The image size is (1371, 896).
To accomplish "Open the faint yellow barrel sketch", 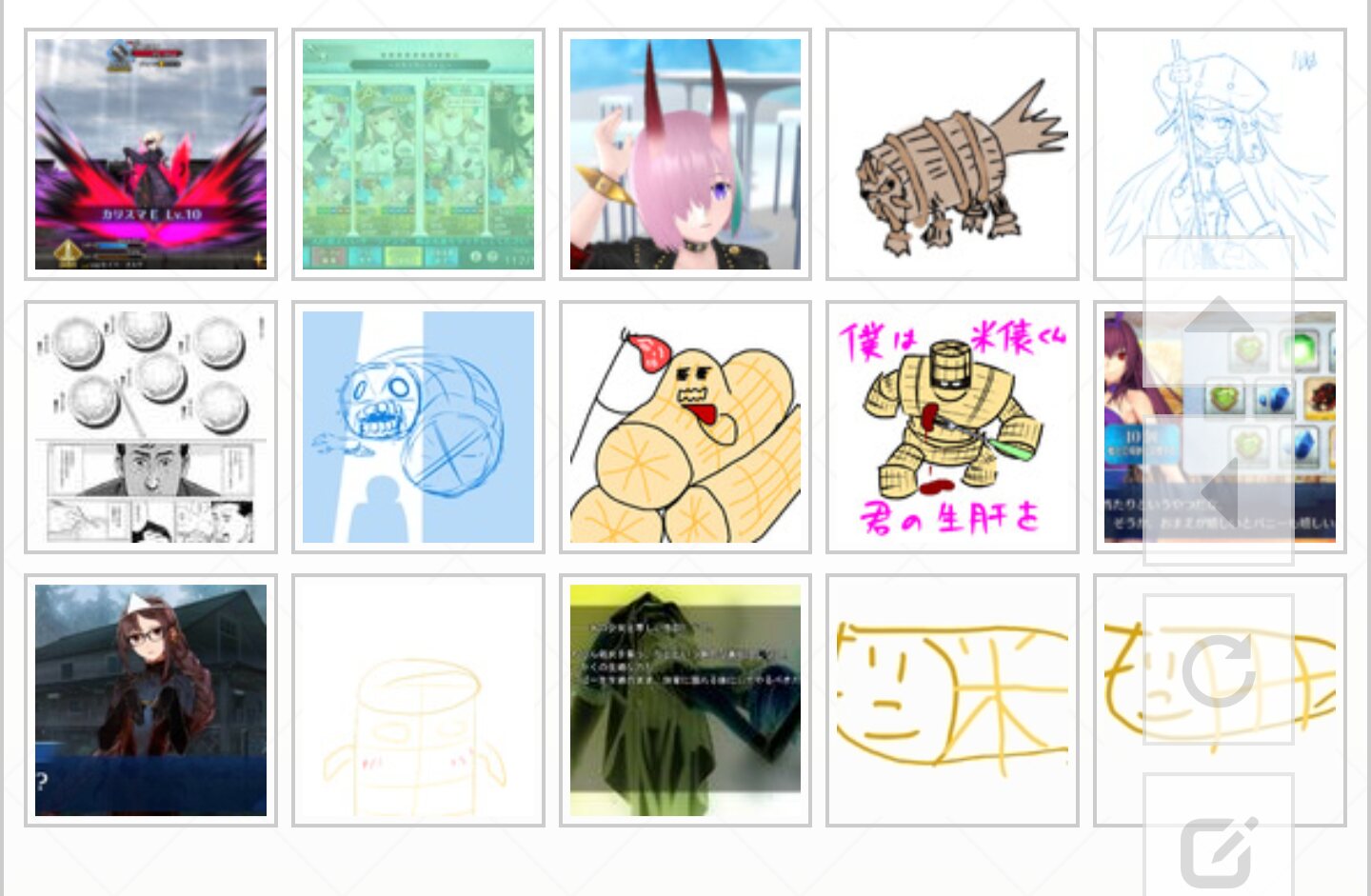I will pos(418,700).
